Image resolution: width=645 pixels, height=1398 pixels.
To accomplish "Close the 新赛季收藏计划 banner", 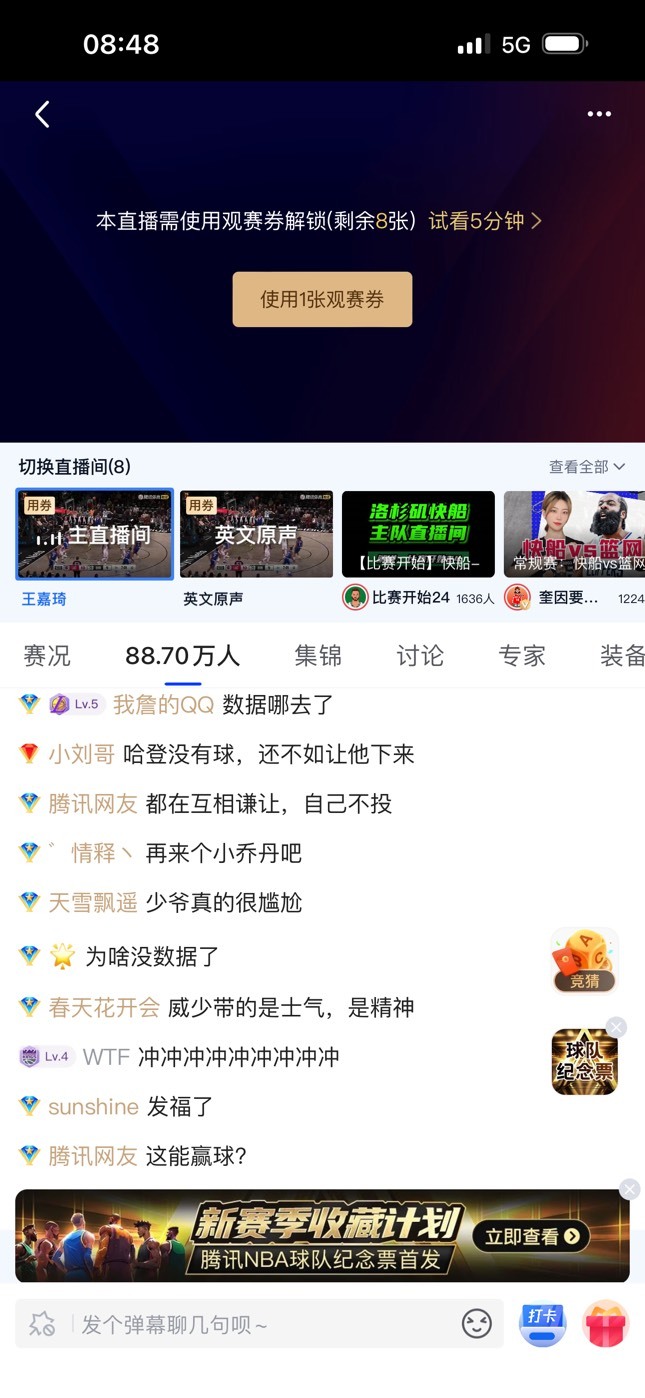I will [x=629, y=1189].
